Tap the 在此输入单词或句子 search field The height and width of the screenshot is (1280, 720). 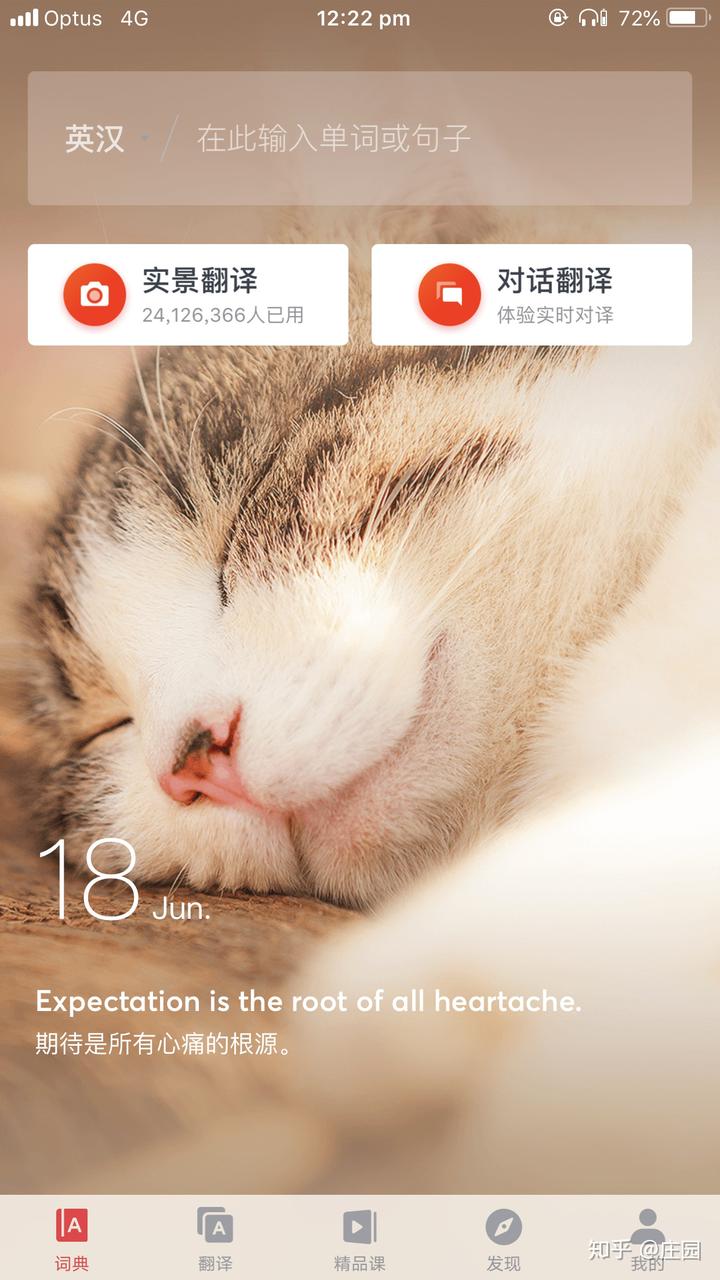(420, 138)
